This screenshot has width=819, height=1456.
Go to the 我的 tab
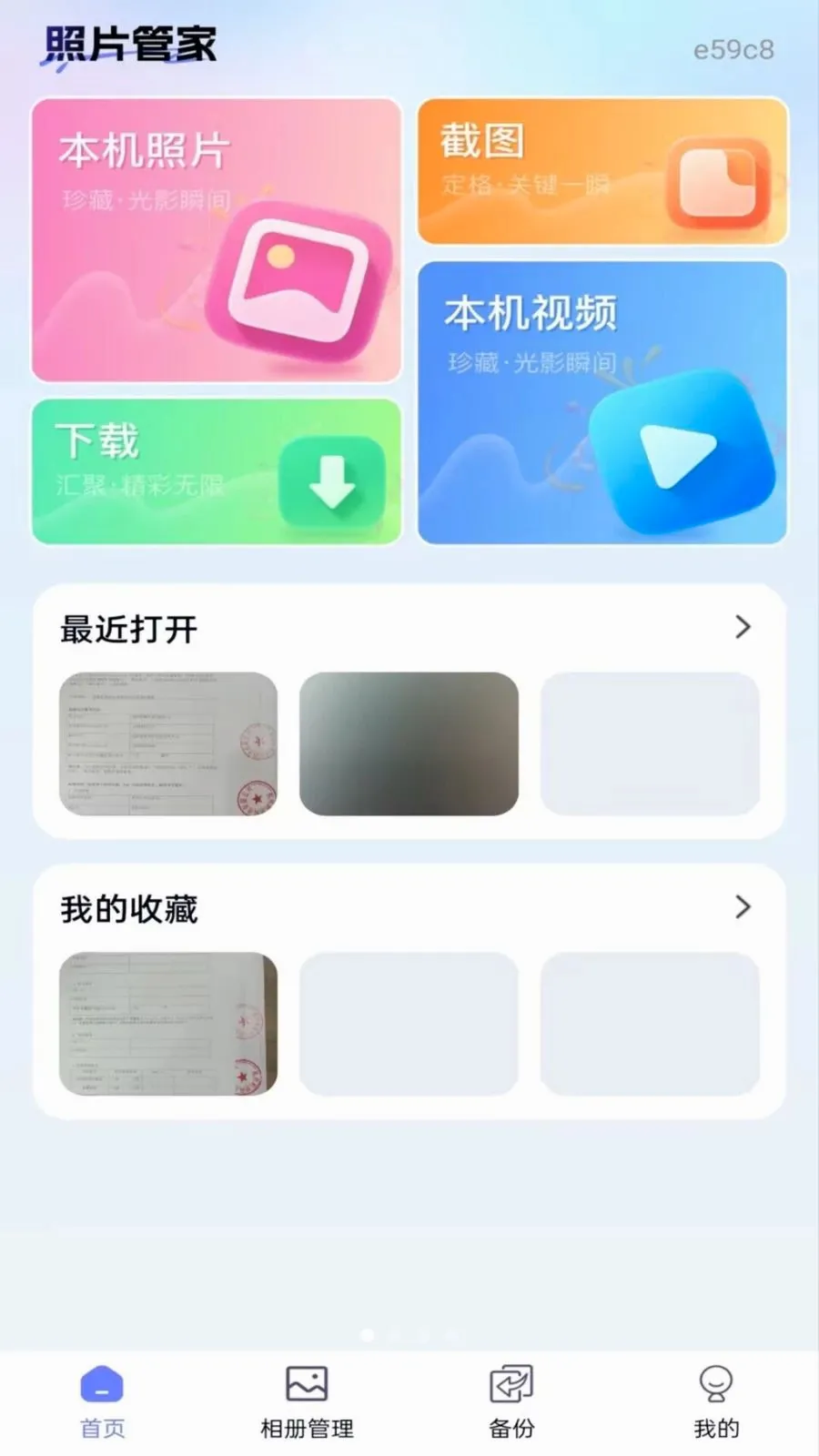click(x=716, y=1402)
